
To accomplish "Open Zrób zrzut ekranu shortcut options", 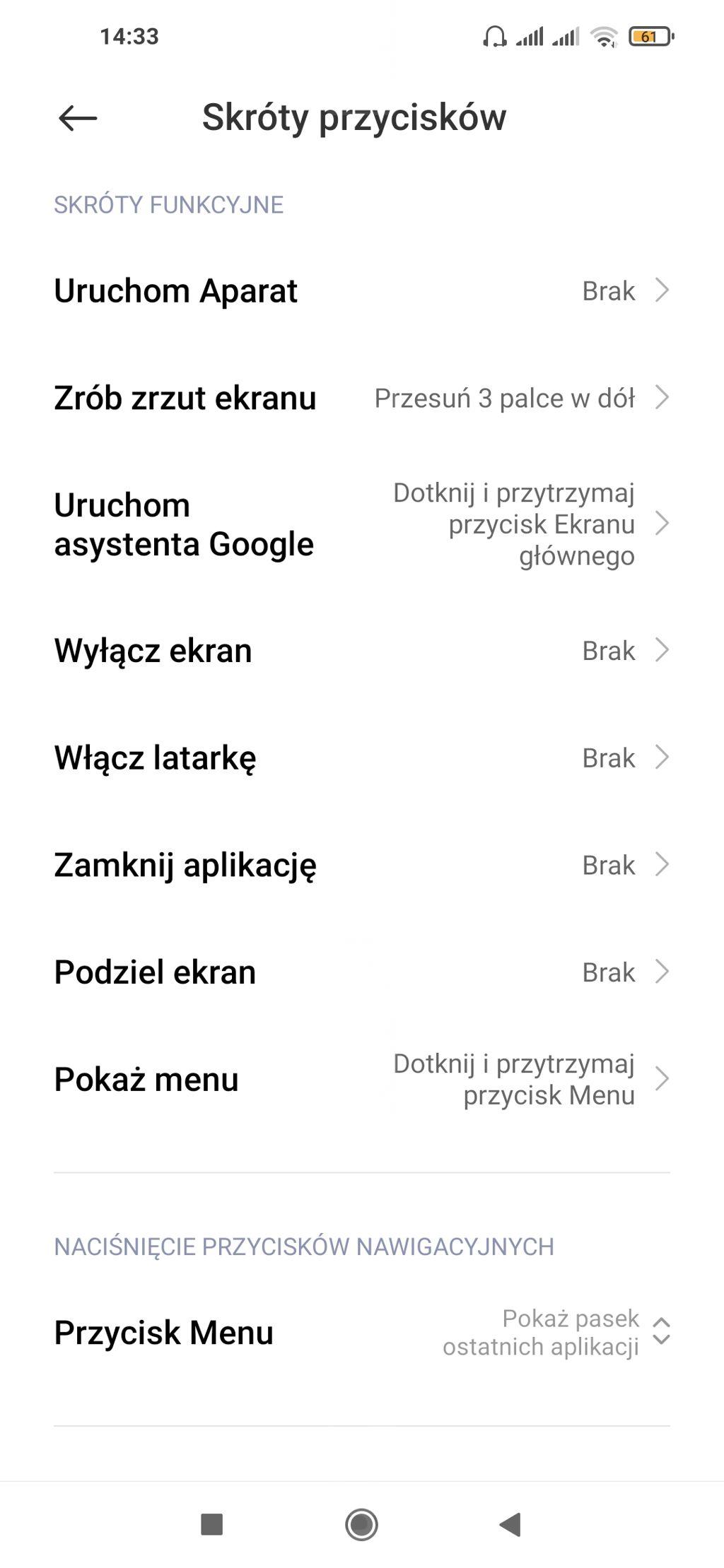I will (361, 398).
